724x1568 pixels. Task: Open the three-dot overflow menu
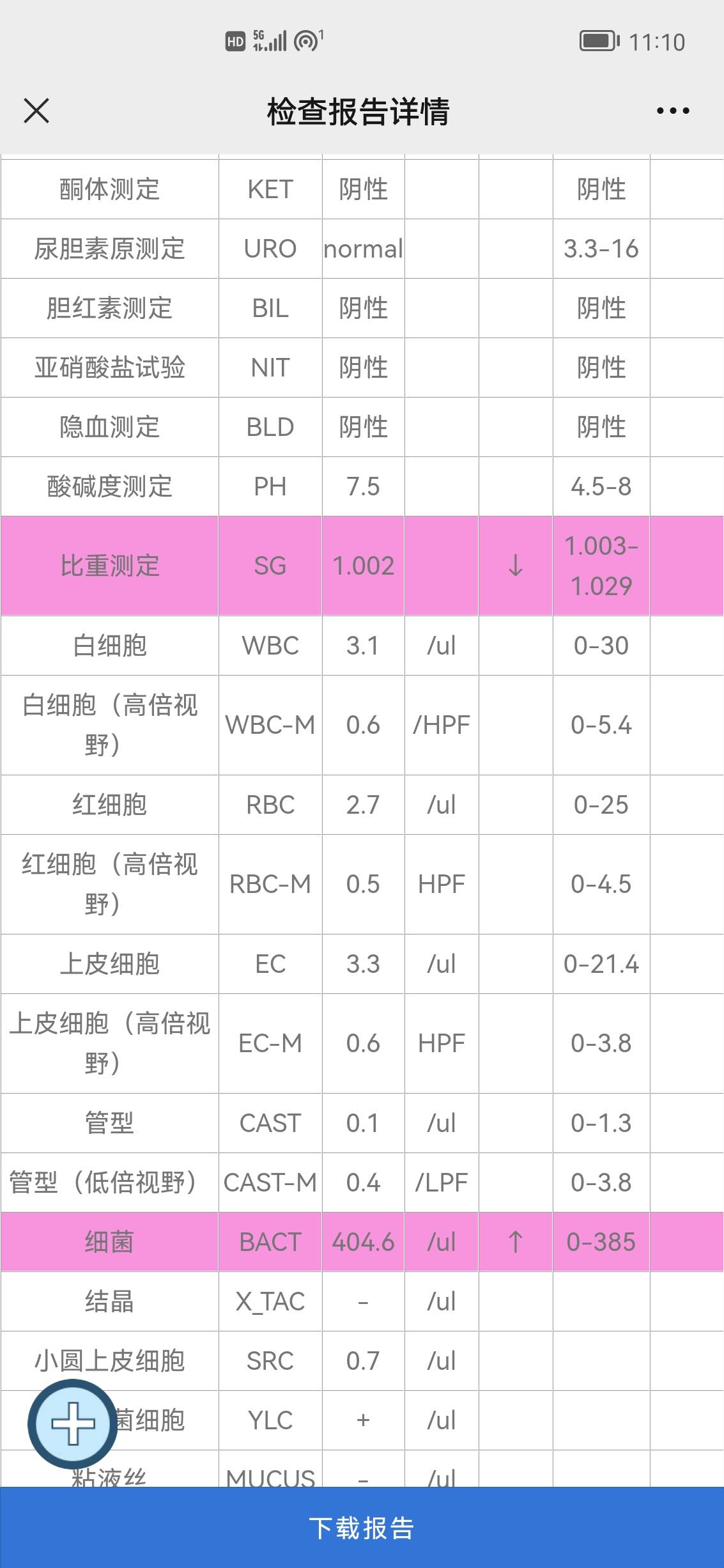pos(673,111)
